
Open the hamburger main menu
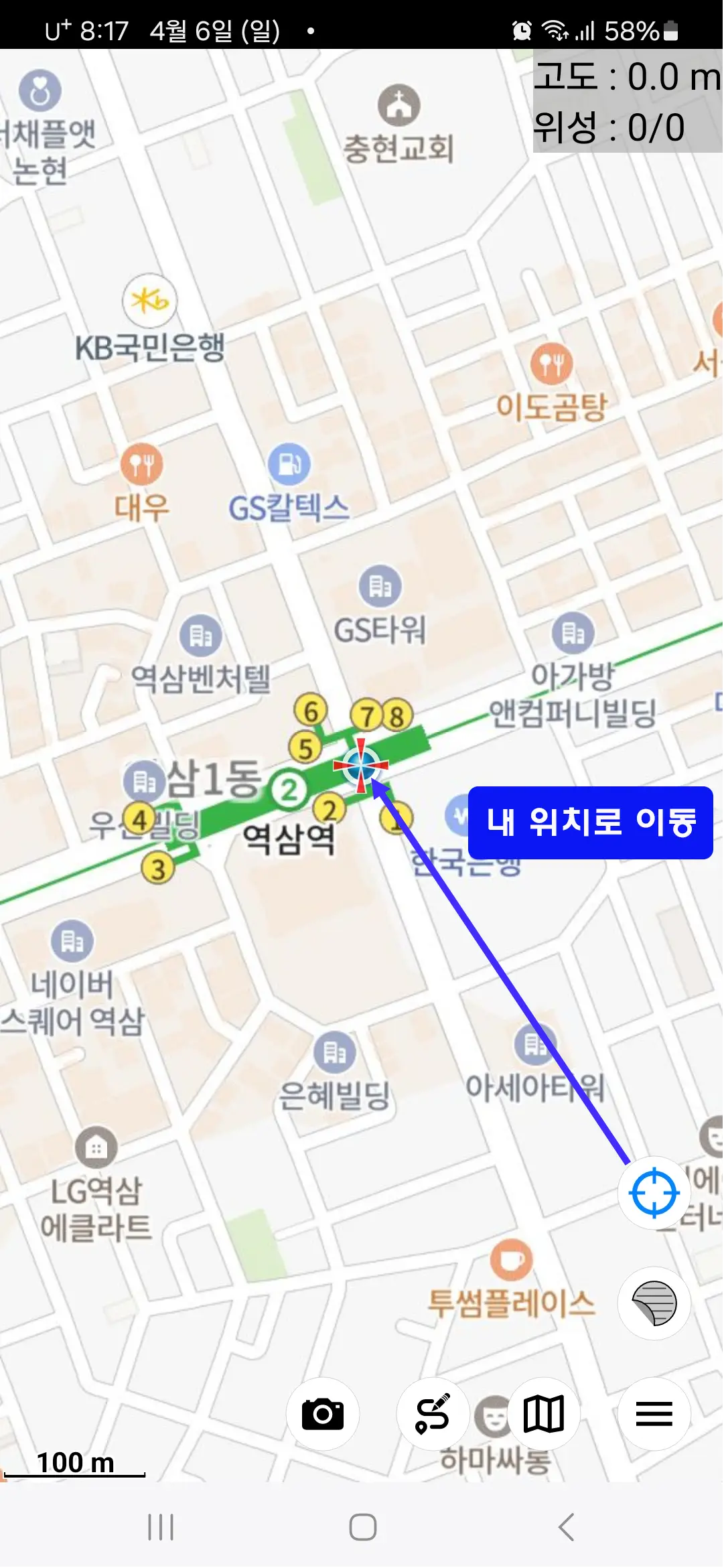pyautogui.click(x=654, y=1414)
